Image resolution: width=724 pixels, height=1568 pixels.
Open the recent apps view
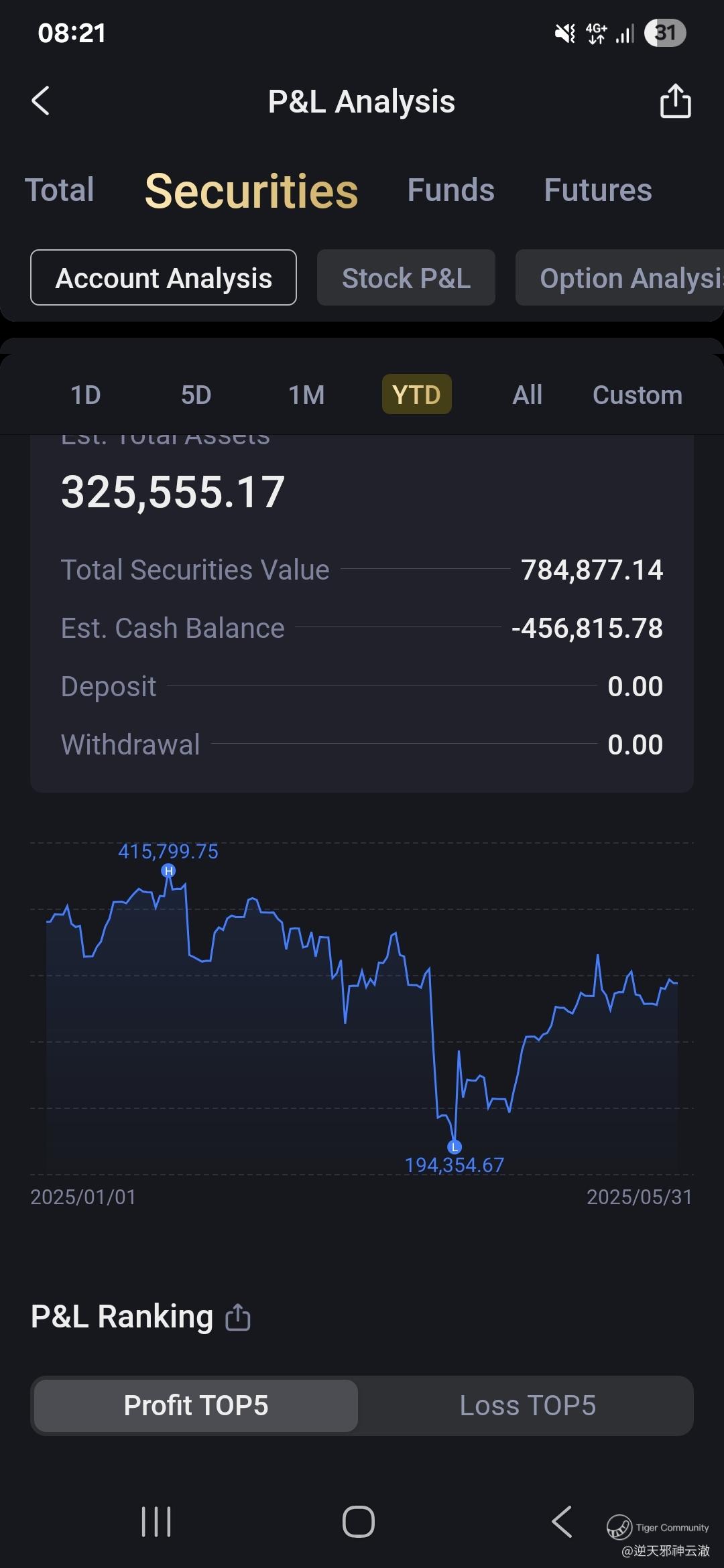tap(156, 1522)
